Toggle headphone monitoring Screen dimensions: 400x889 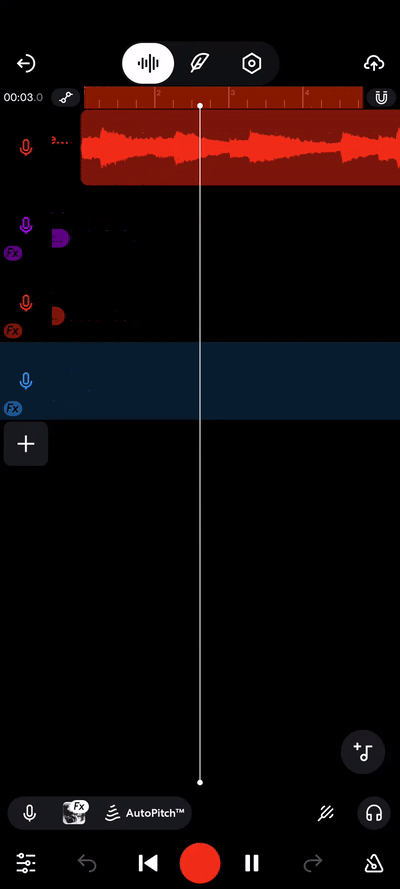coord(373,814)
